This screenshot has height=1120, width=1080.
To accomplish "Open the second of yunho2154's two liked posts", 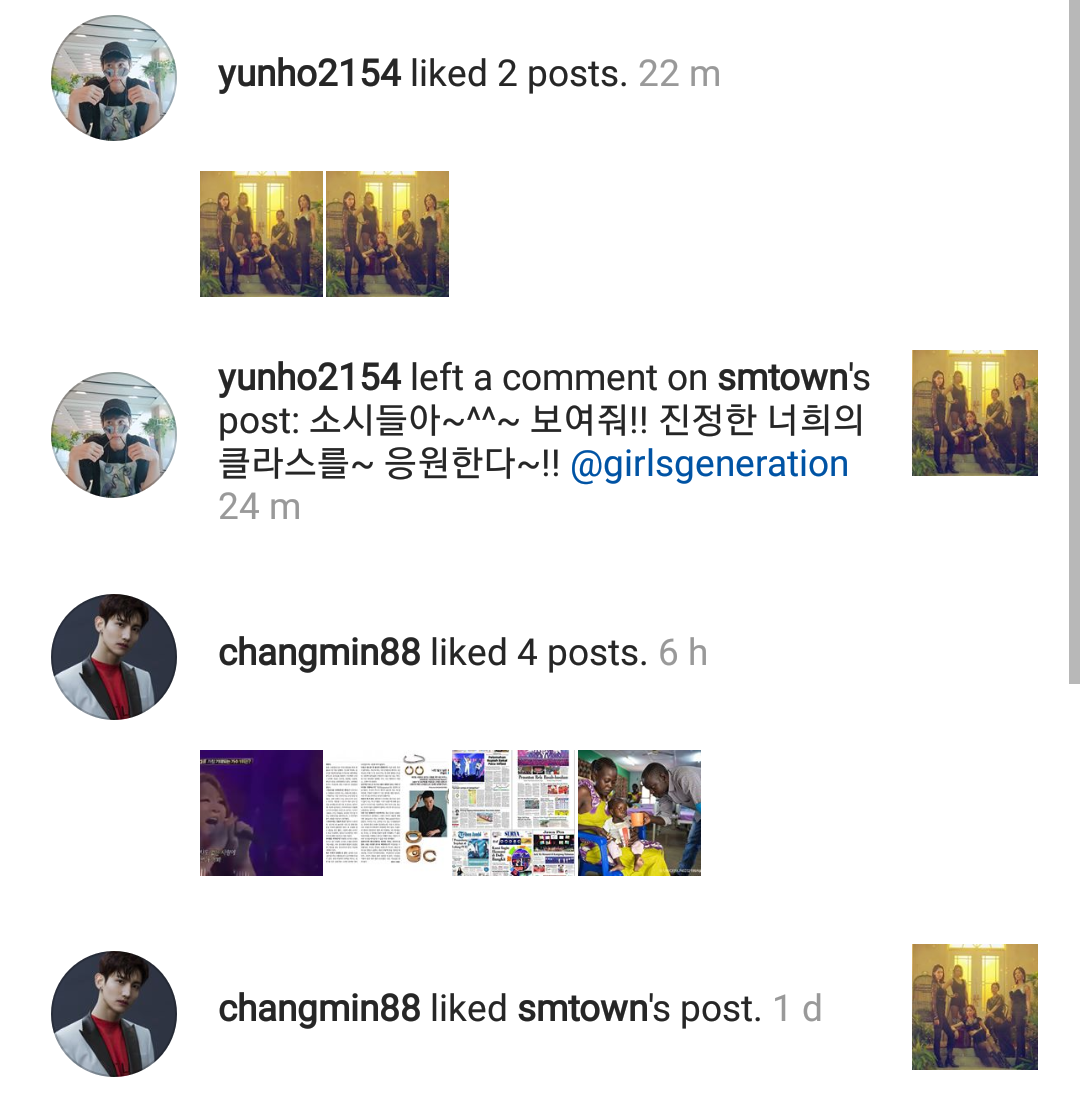I will tap(387, 234).
